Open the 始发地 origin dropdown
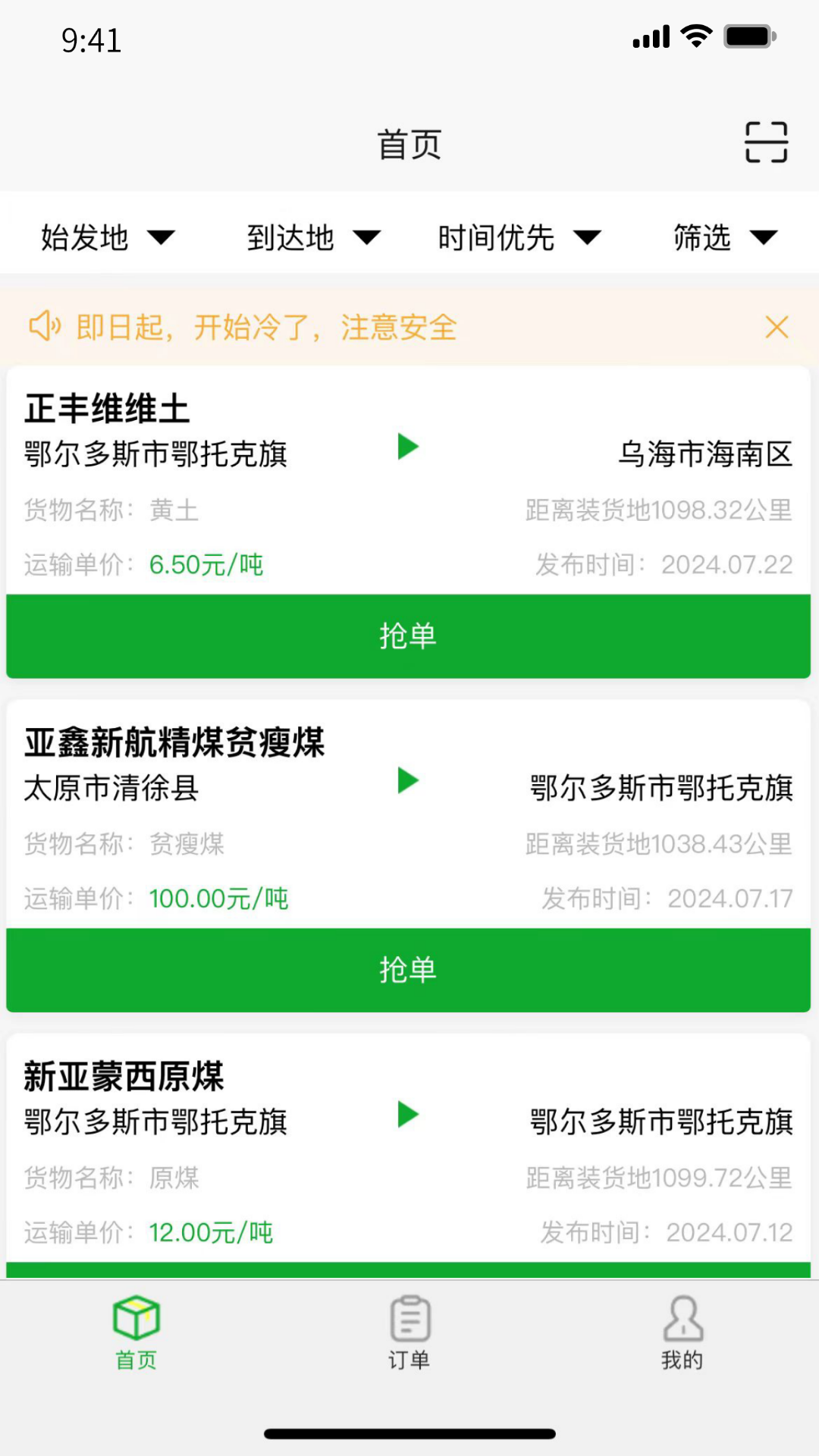819x1456 pixels. (108, 237)
